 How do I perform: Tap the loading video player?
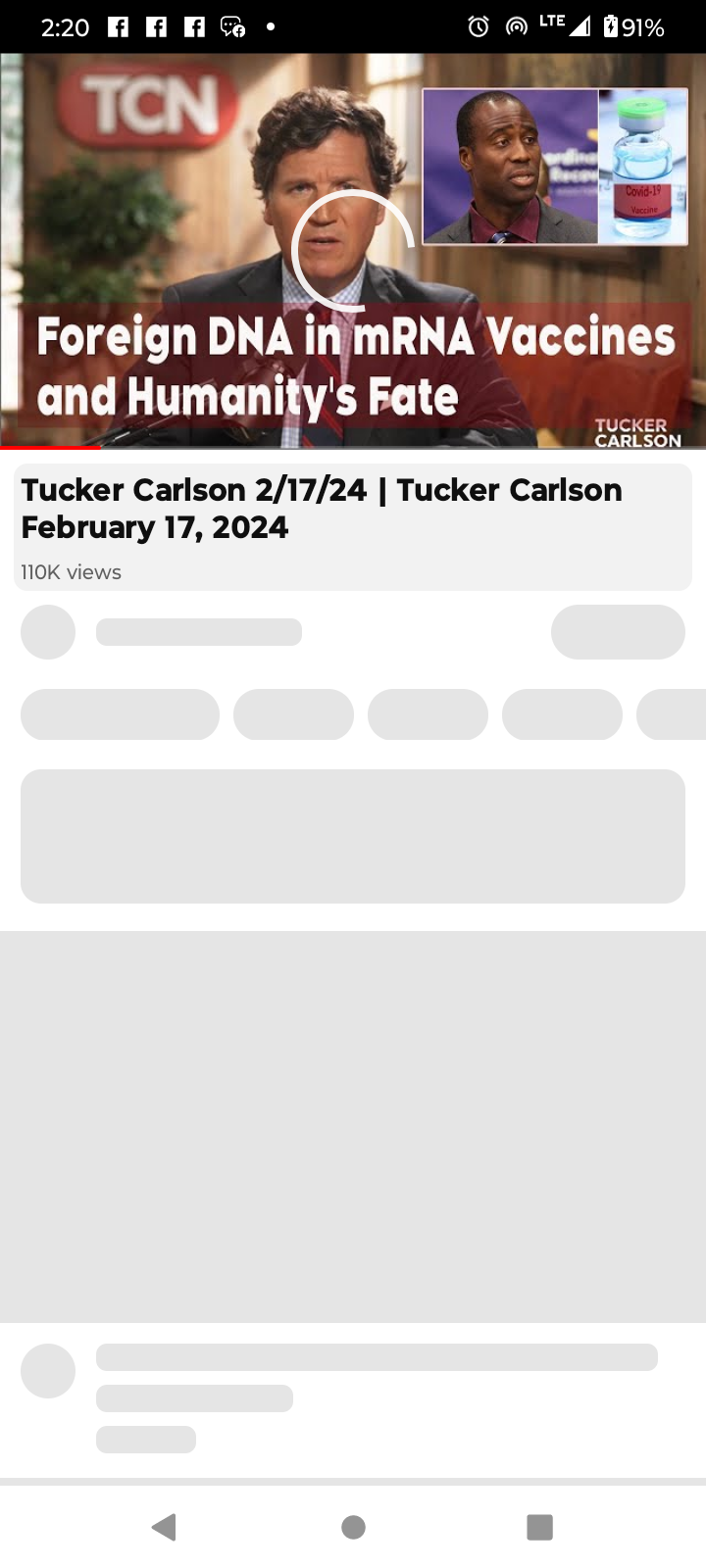353,251
